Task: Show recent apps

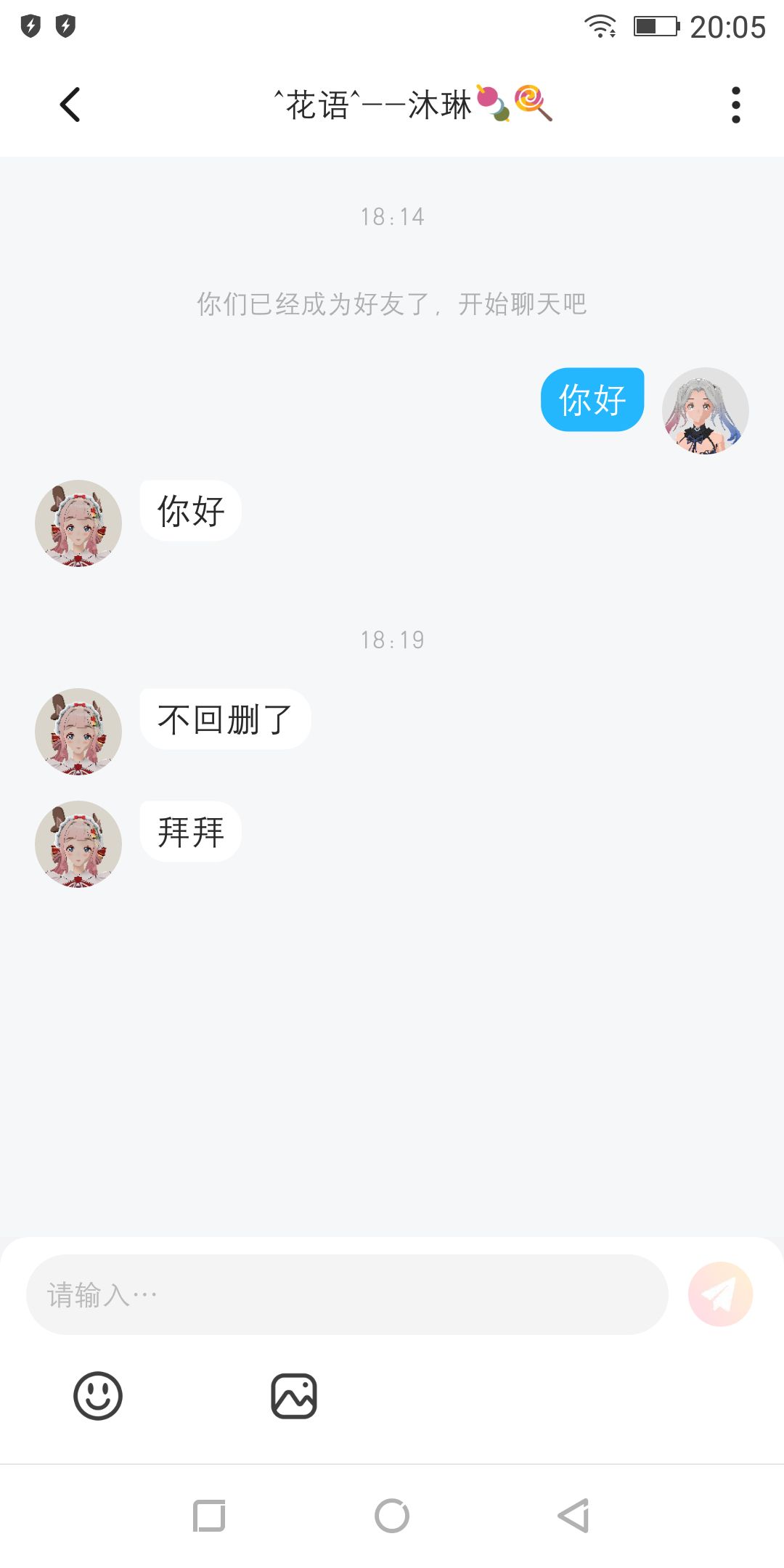Action: [209, 1516]
